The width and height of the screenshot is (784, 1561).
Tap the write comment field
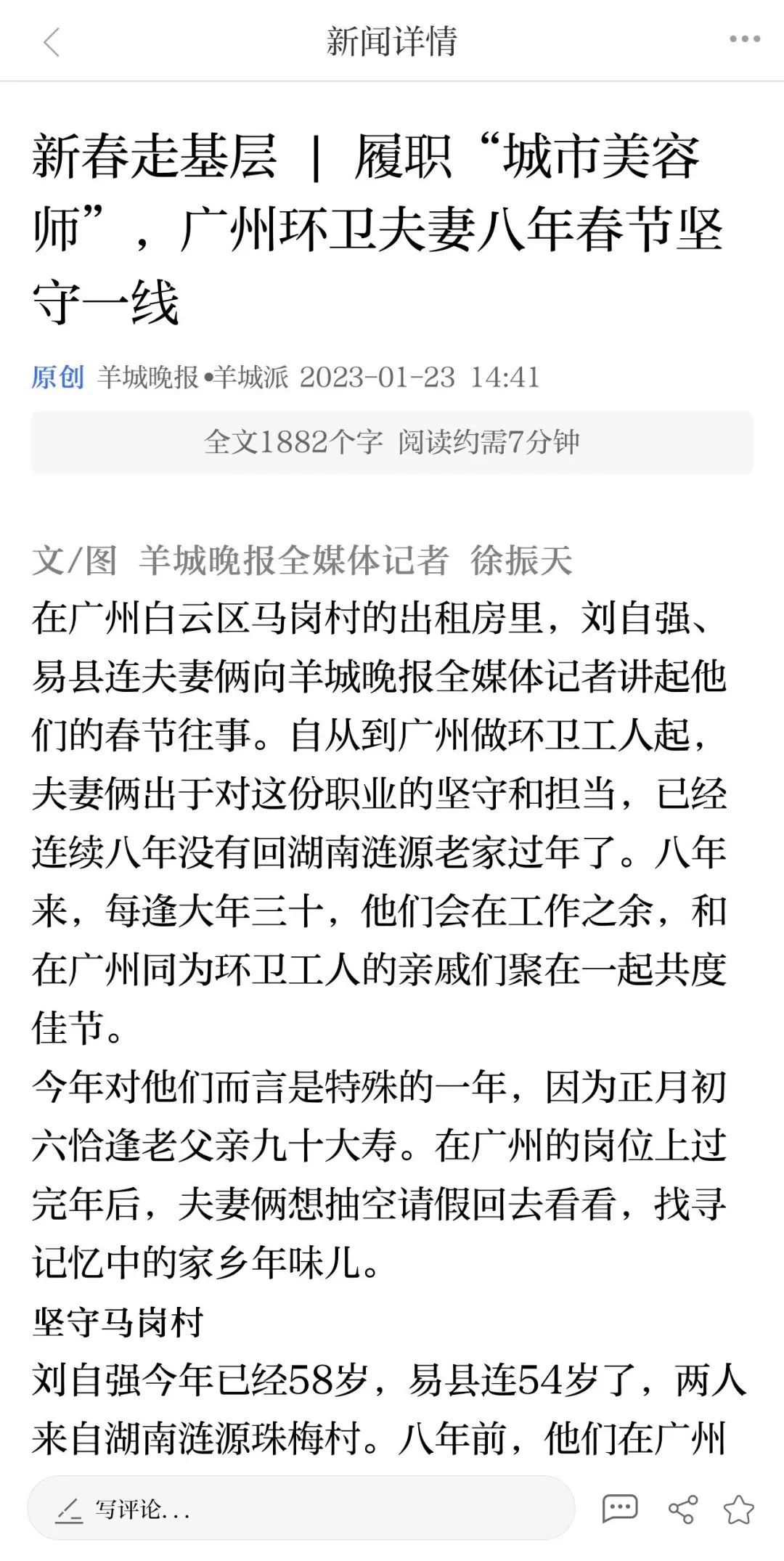301,1510
